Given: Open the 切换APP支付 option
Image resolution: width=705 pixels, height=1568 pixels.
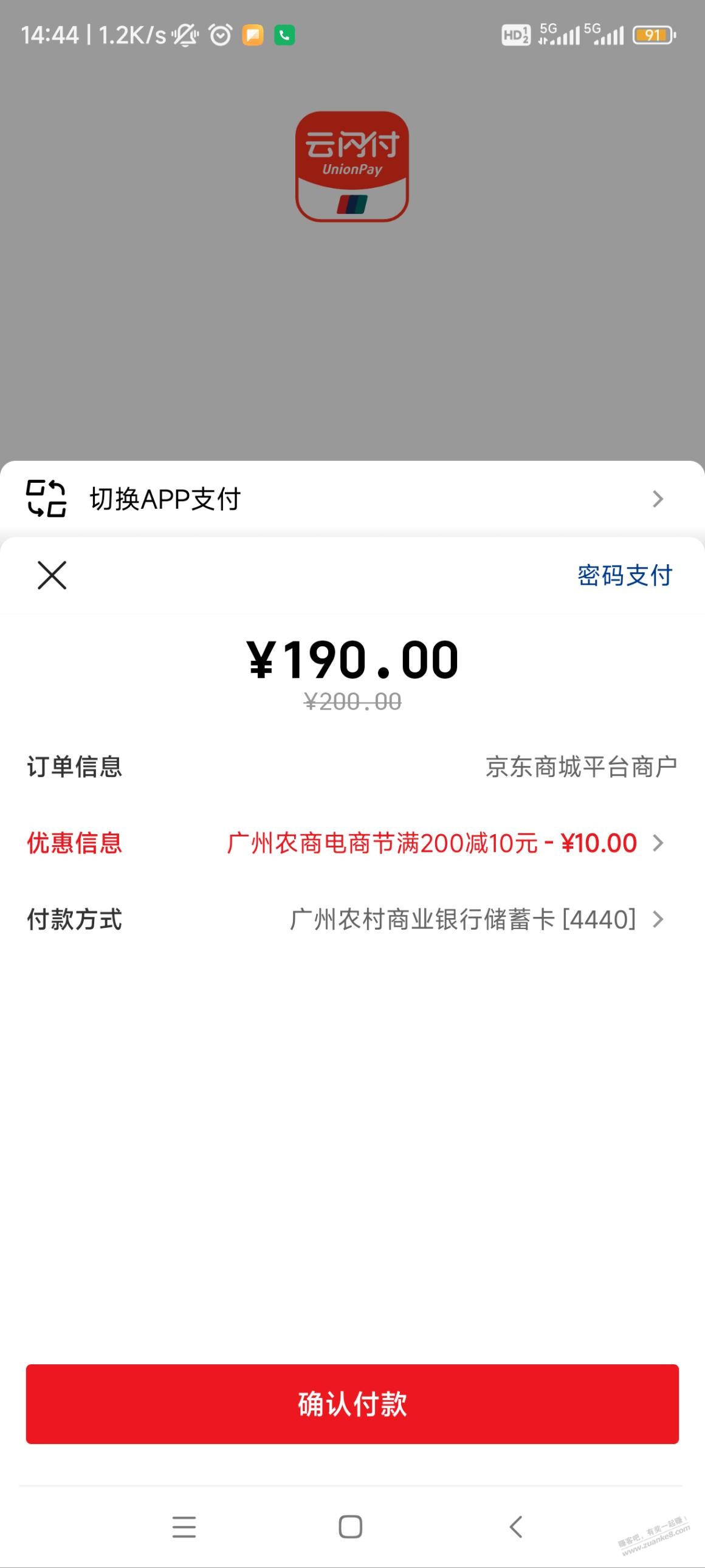Looking at the screenshot, I should tap(351, 499).
